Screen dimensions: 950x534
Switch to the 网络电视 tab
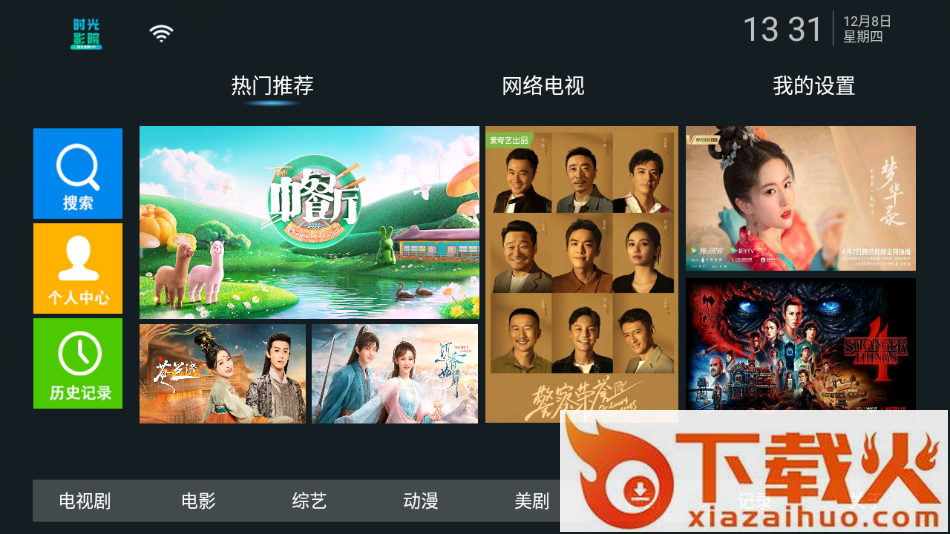coord(543,86)
